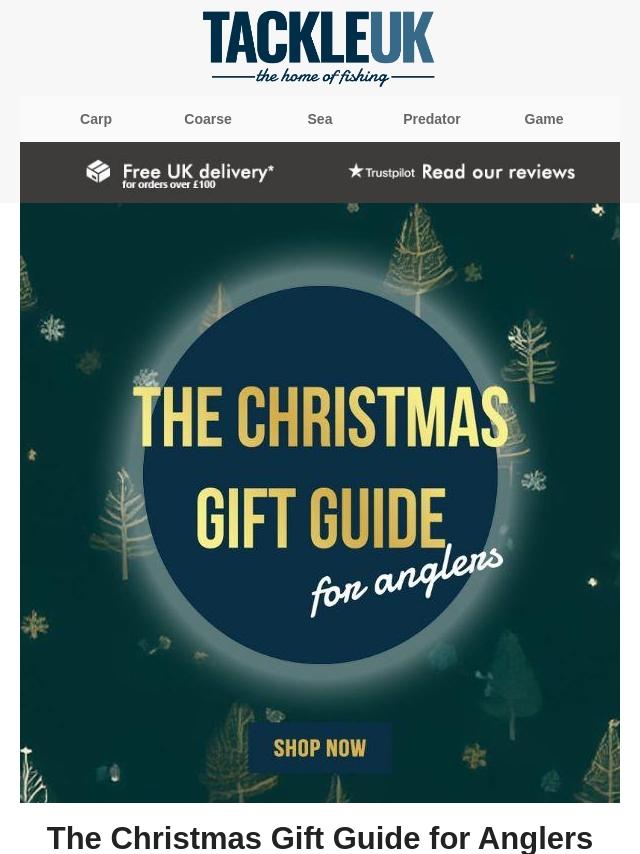Tap the Free UK delivery banner

click(181, 173)
